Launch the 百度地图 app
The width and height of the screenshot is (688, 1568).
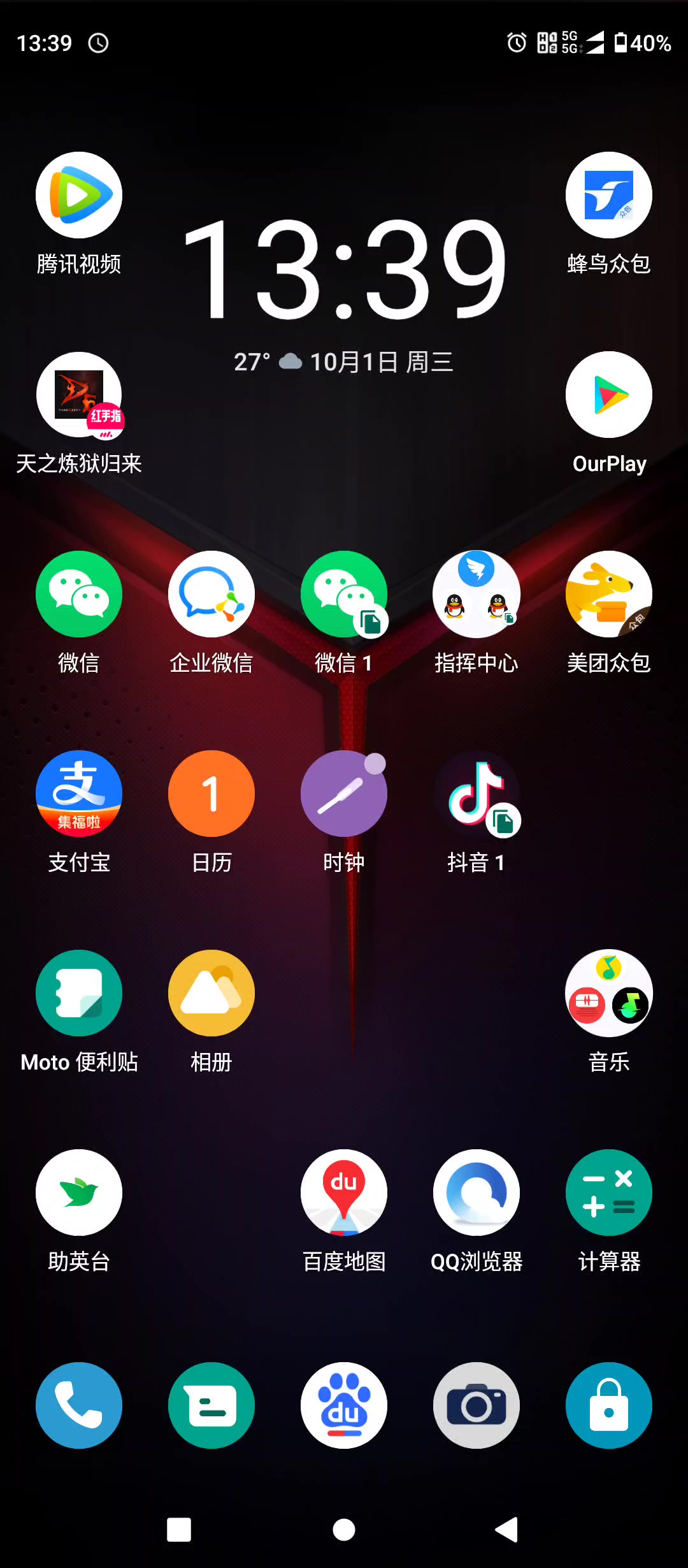[x=344, y=1193]
